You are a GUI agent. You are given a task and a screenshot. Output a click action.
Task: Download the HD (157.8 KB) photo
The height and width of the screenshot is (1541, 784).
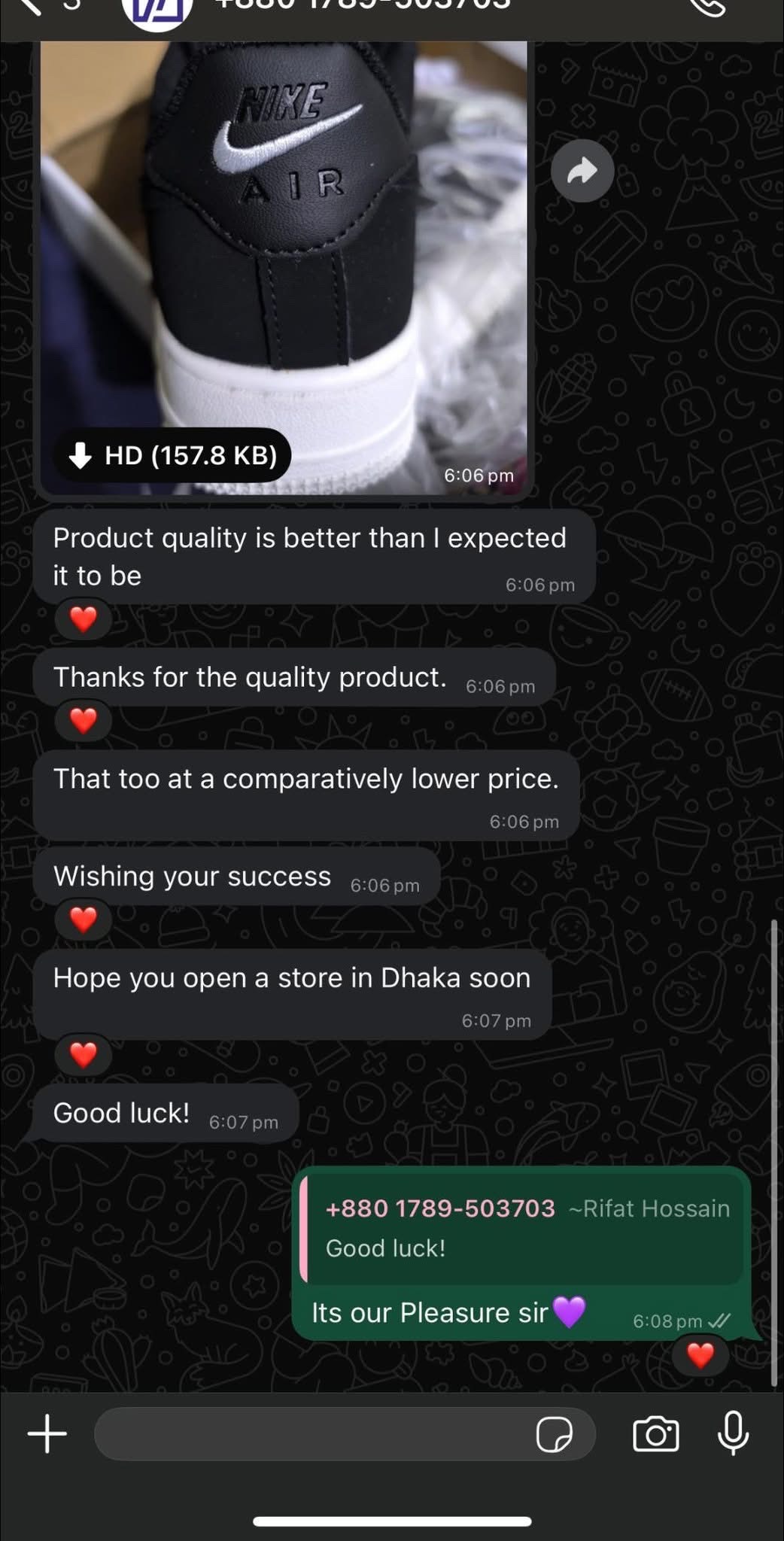tap(172, 455)
